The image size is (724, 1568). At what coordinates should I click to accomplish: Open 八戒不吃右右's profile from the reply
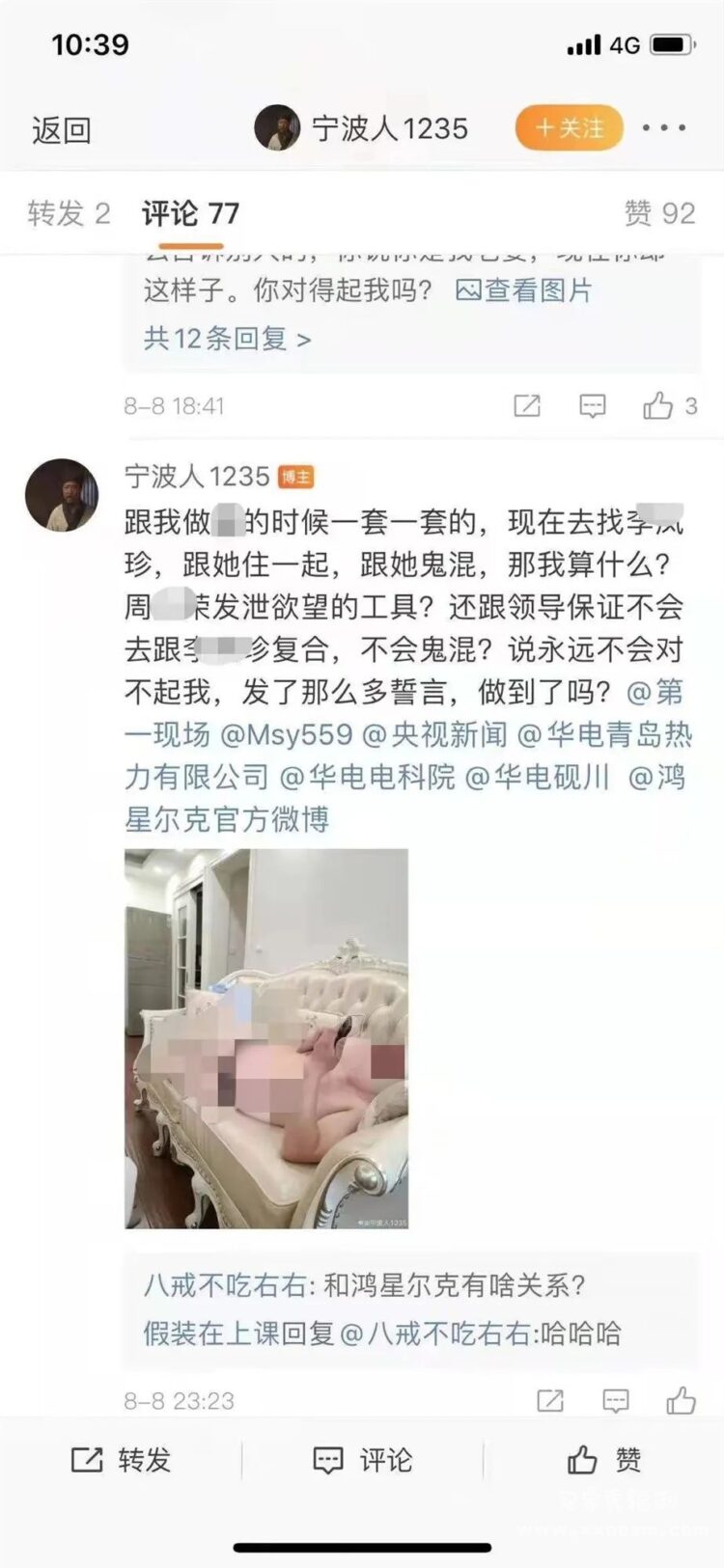coord(224,1285)
